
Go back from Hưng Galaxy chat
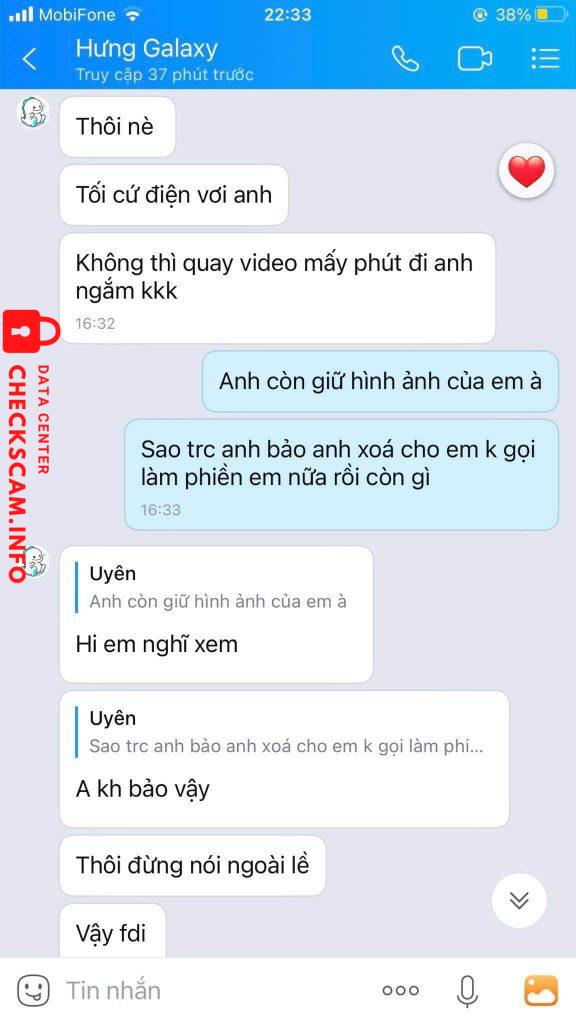30,59
